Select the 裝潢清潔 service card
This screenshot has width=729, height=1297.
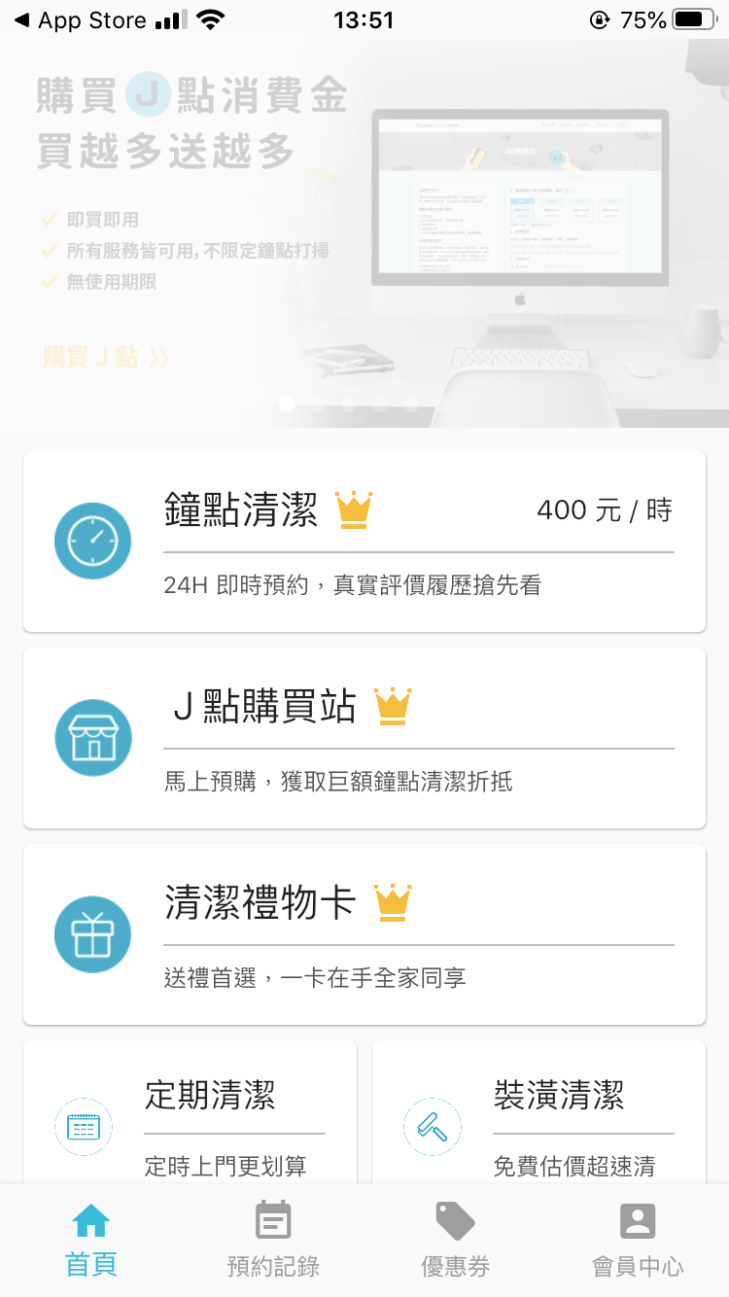pos(539,1115)
